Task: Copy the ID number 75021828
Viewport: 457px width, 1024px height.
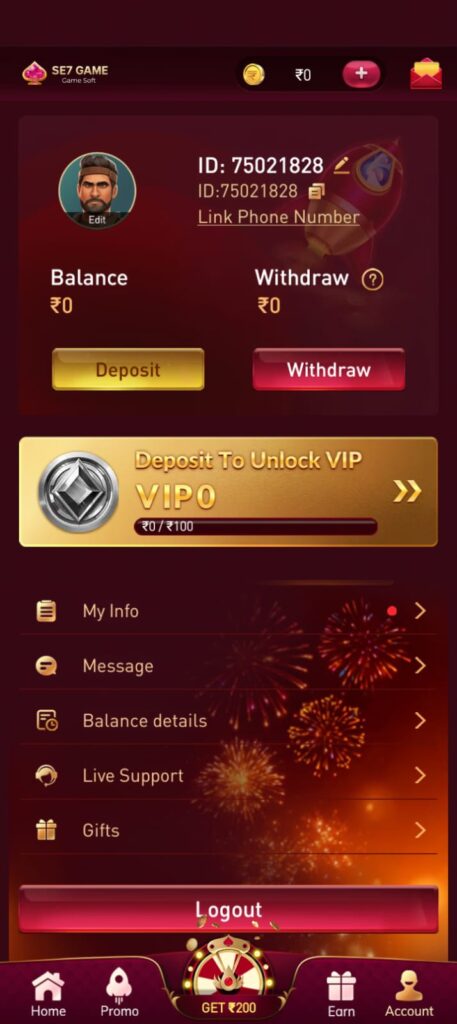Action: point(317,191)
